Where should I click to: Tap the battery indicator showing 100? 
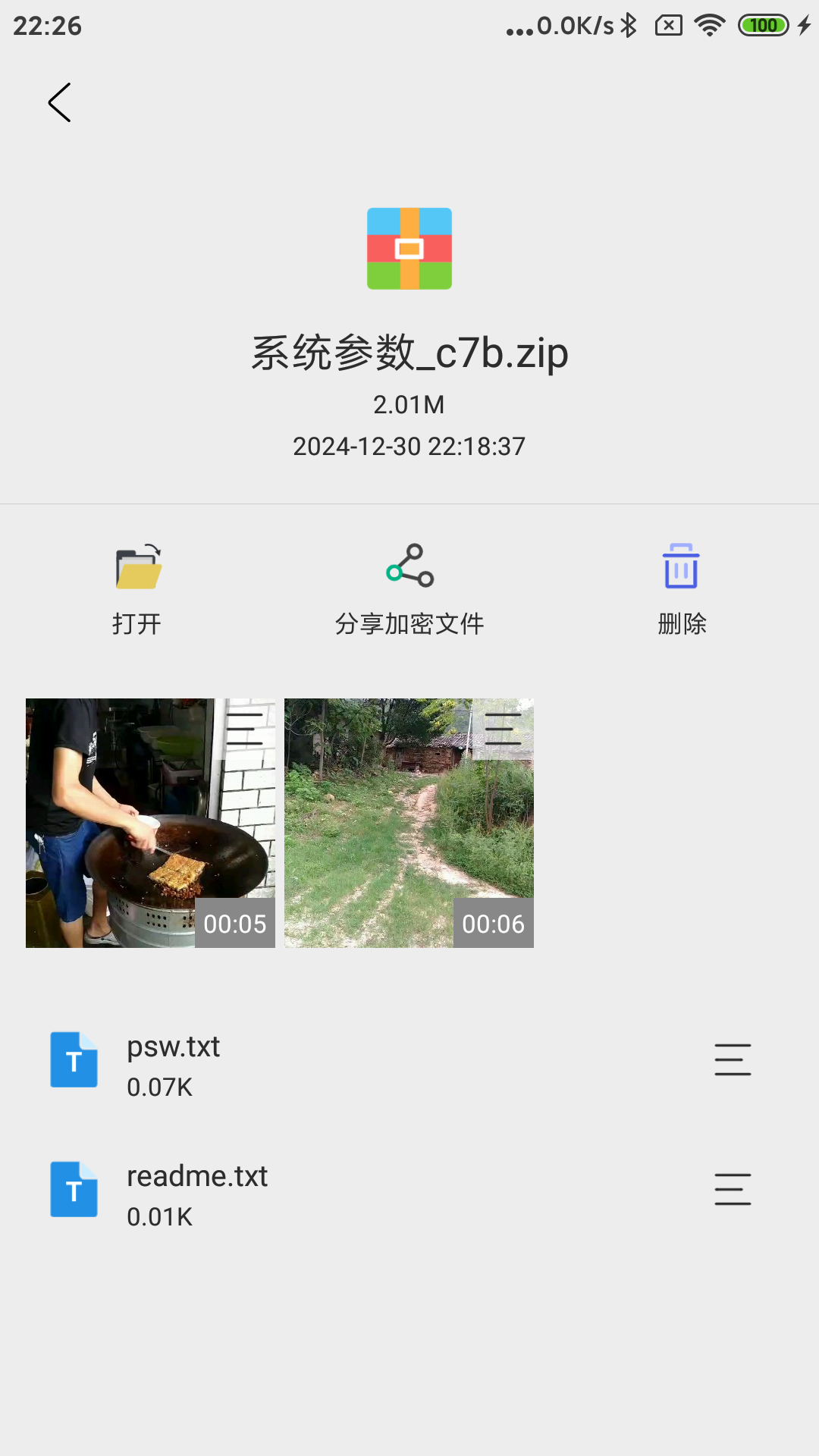[762, 25]
